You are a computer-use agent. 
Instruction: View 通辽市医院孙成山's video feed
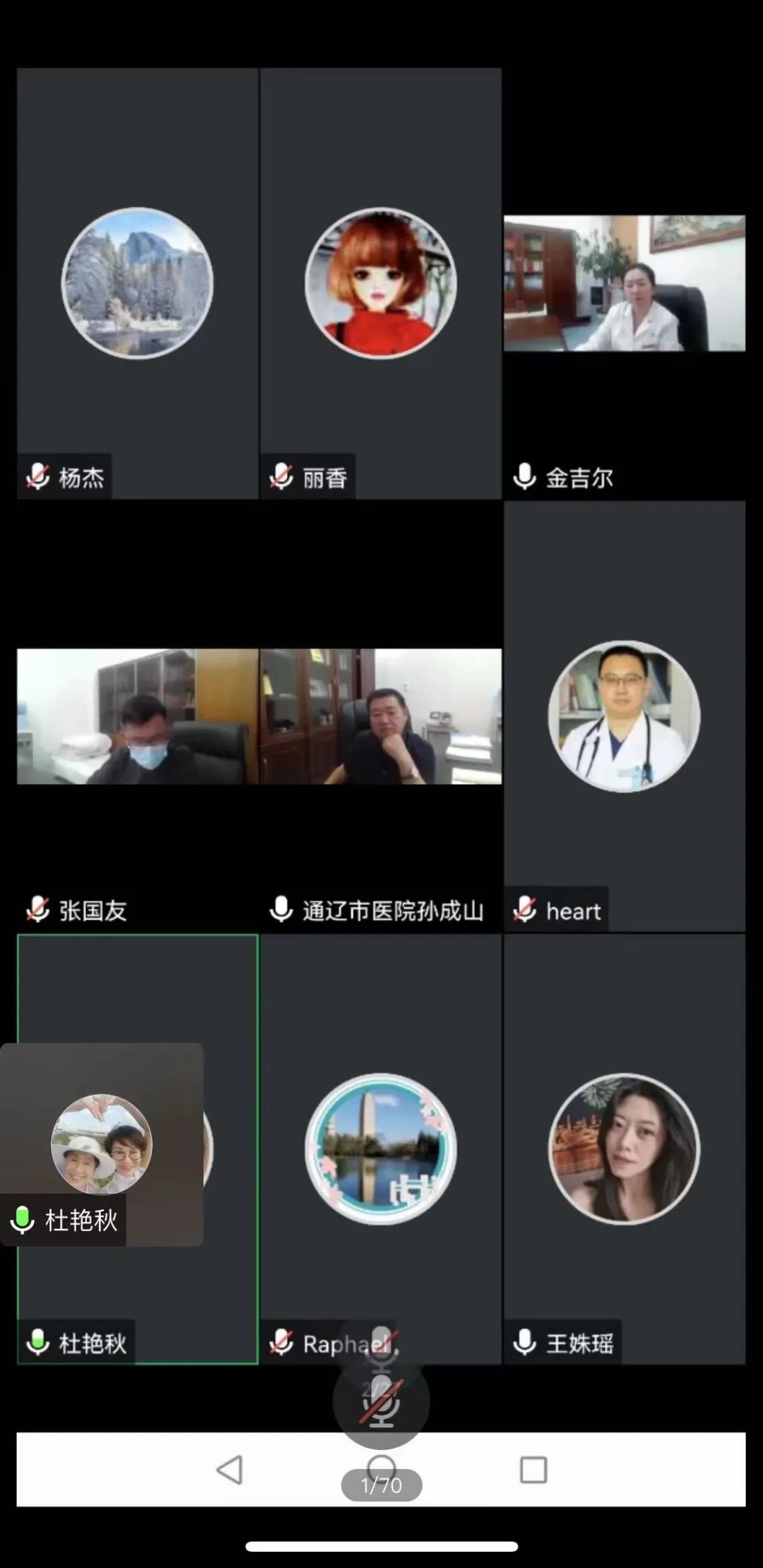tap(381, 716)
